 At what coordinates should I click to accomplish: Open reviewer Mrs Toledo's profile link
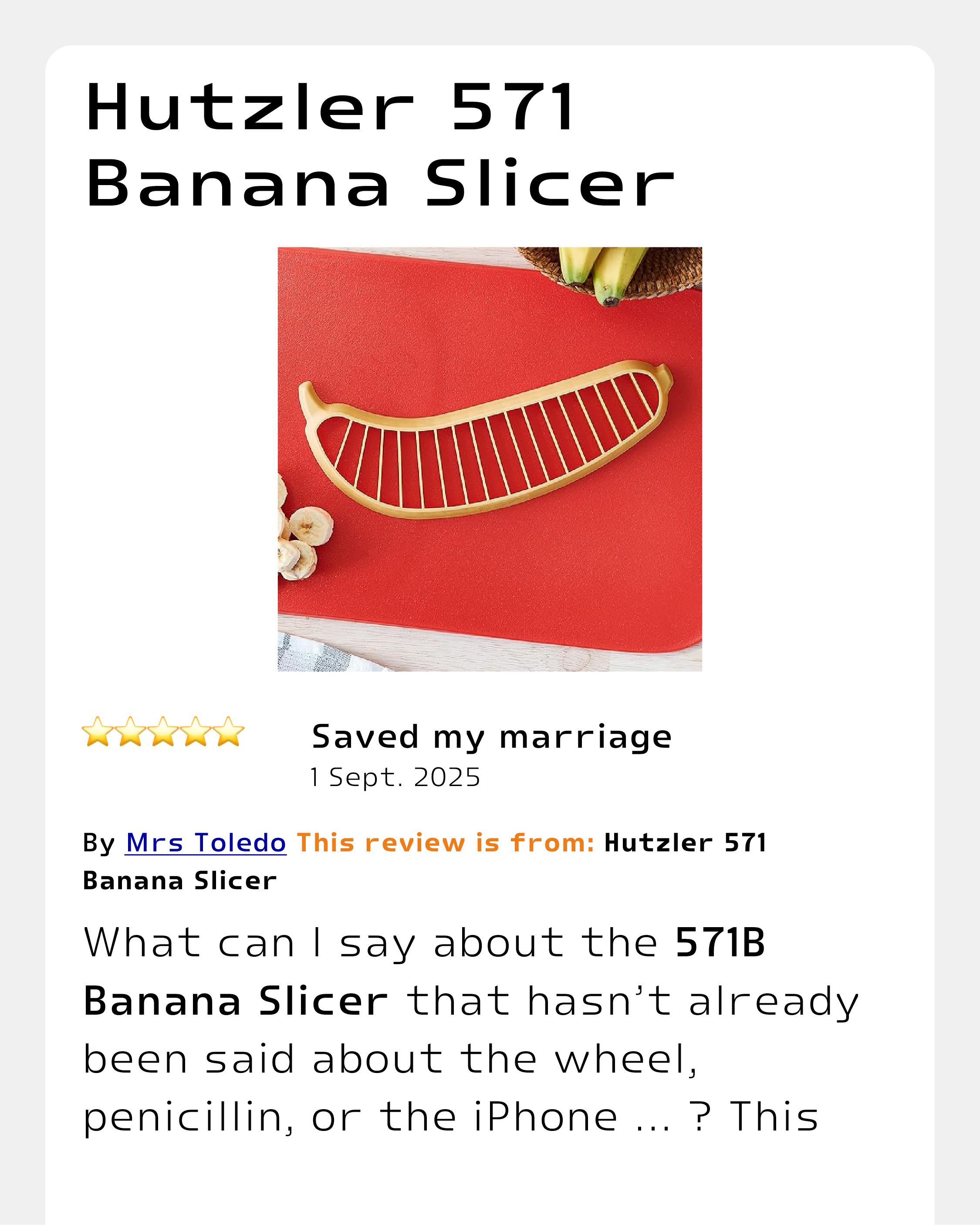point(205,843)
